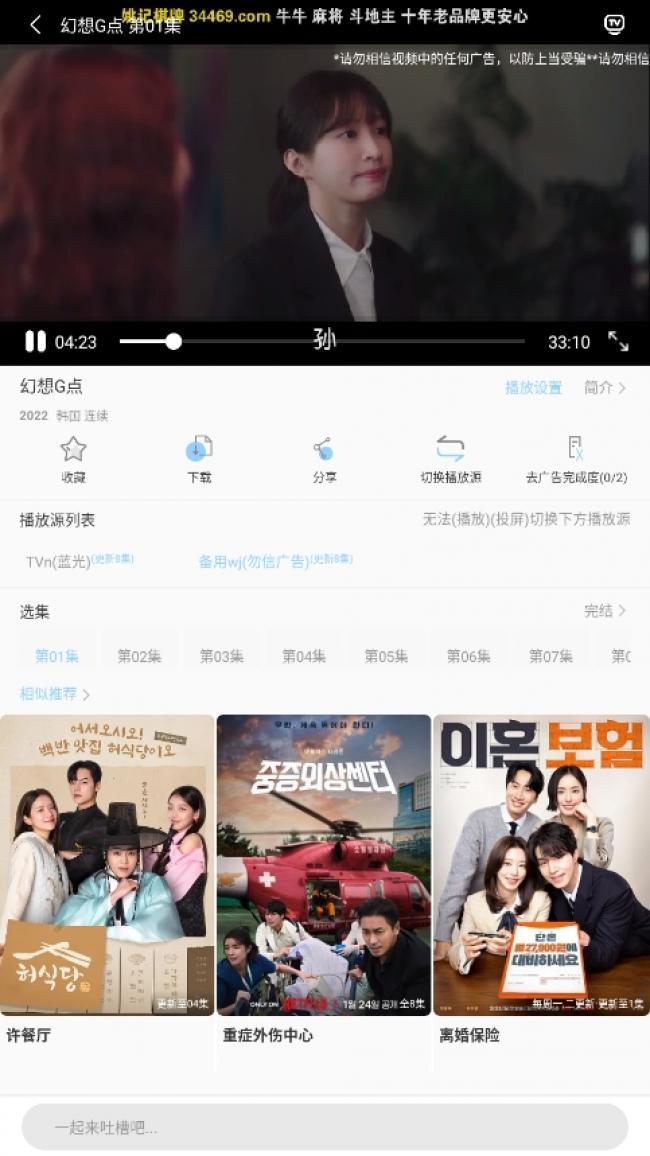Expand the 简介 introduction
The height and width of the screenshot is (1156, 650).
tap(605, 388)
